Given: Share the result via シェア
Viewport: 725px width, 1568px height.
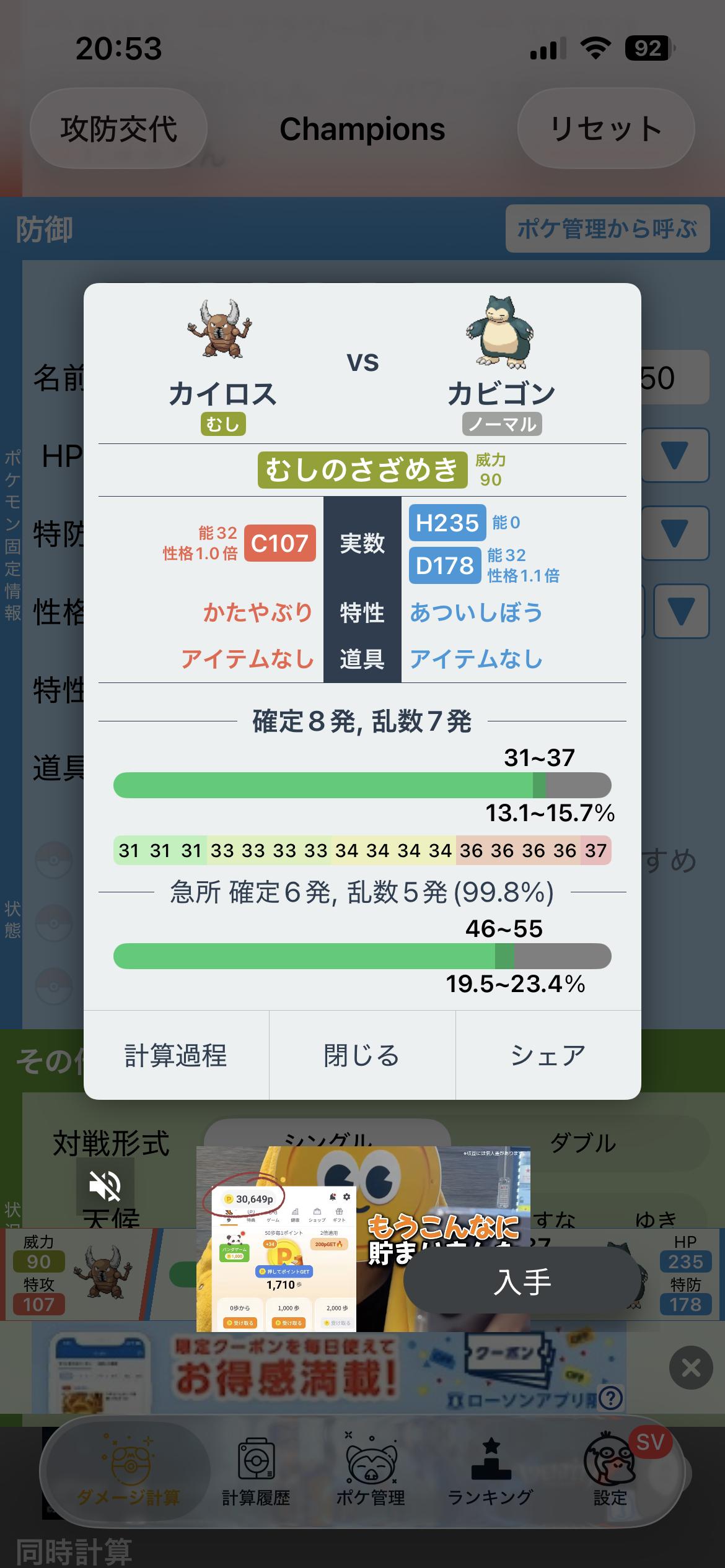Looking at the screenshot, I should [x=548, y=1055].
